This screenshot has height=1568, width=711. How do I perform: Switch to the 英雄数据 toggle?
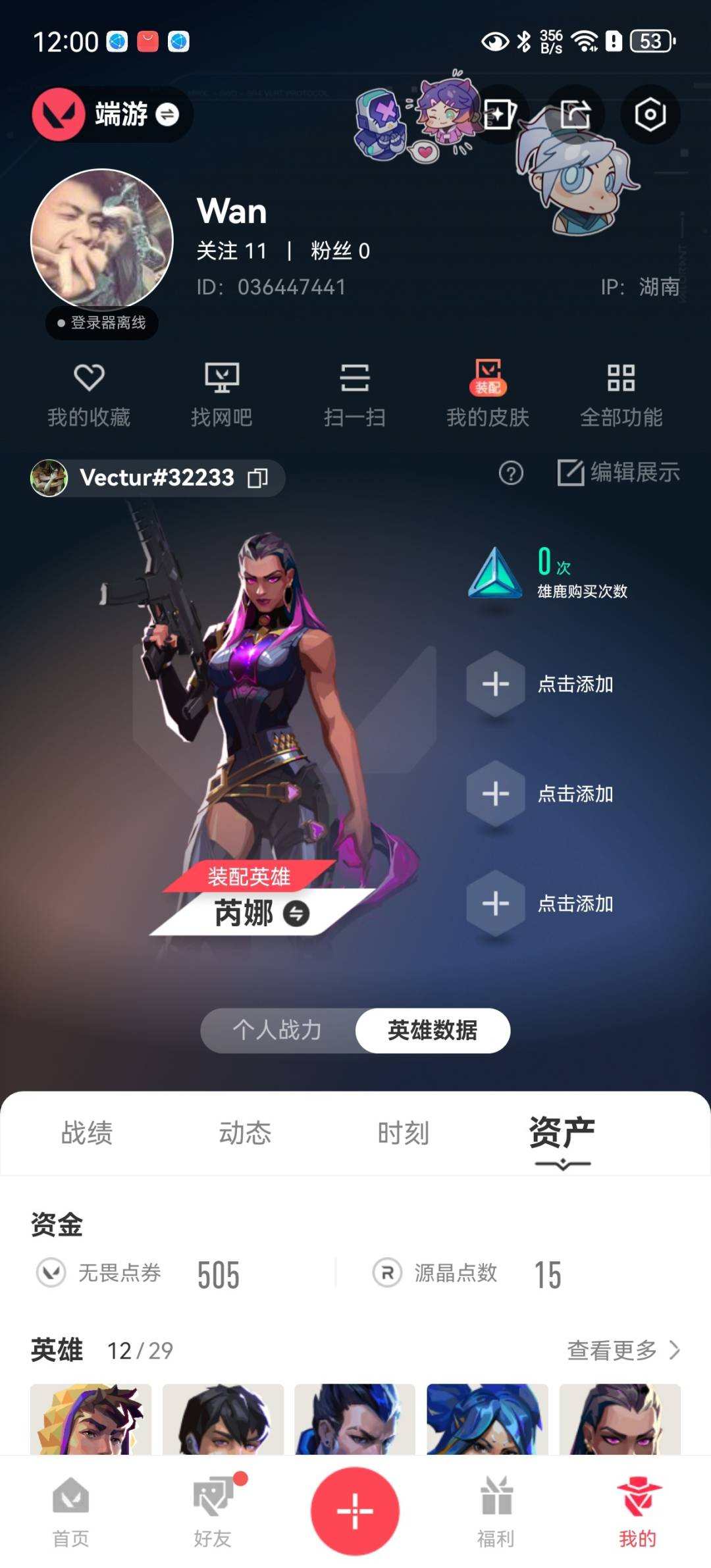pyautogui.click(x=433, y=1031)
